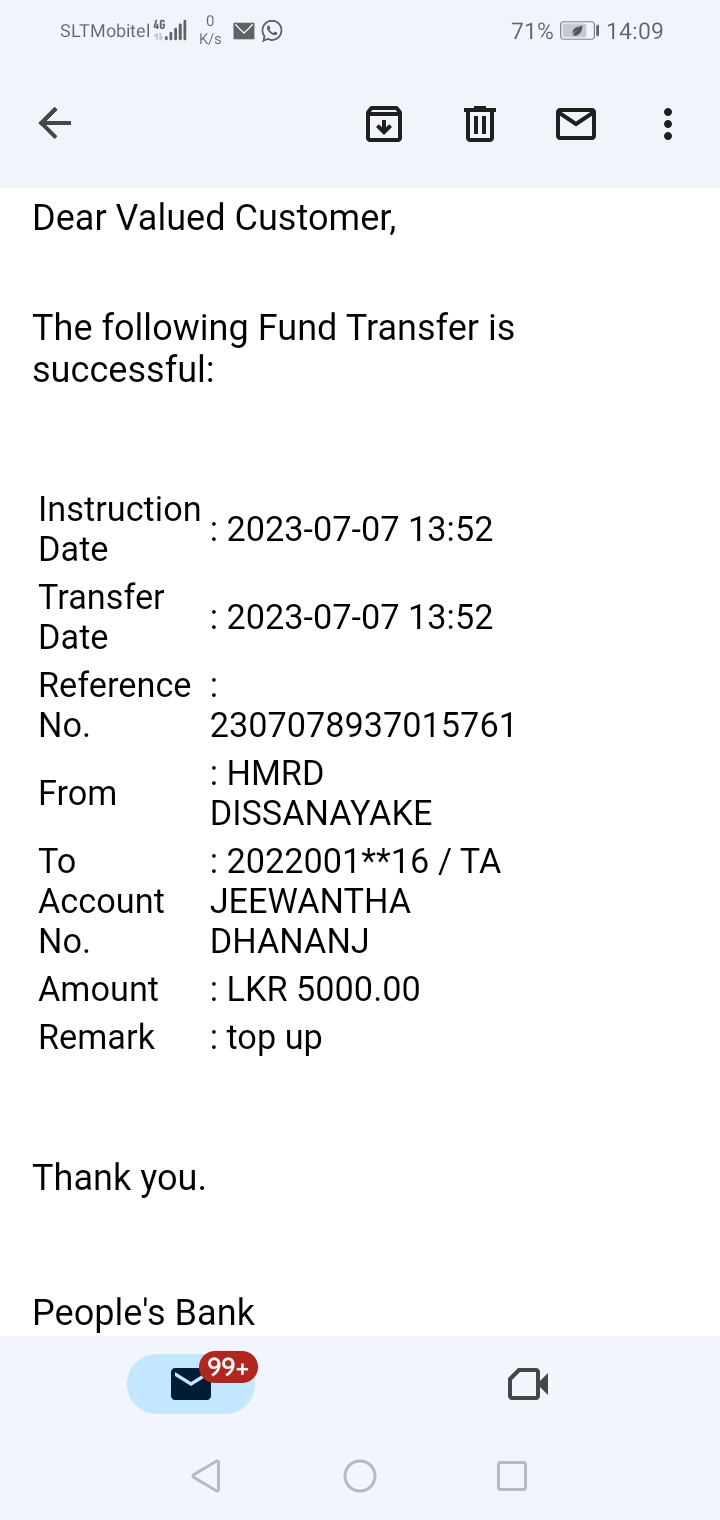This screenshot has width=720, height=1520.
Task: Archive this email
Action: pyautogui.click(x=384, y=124)
